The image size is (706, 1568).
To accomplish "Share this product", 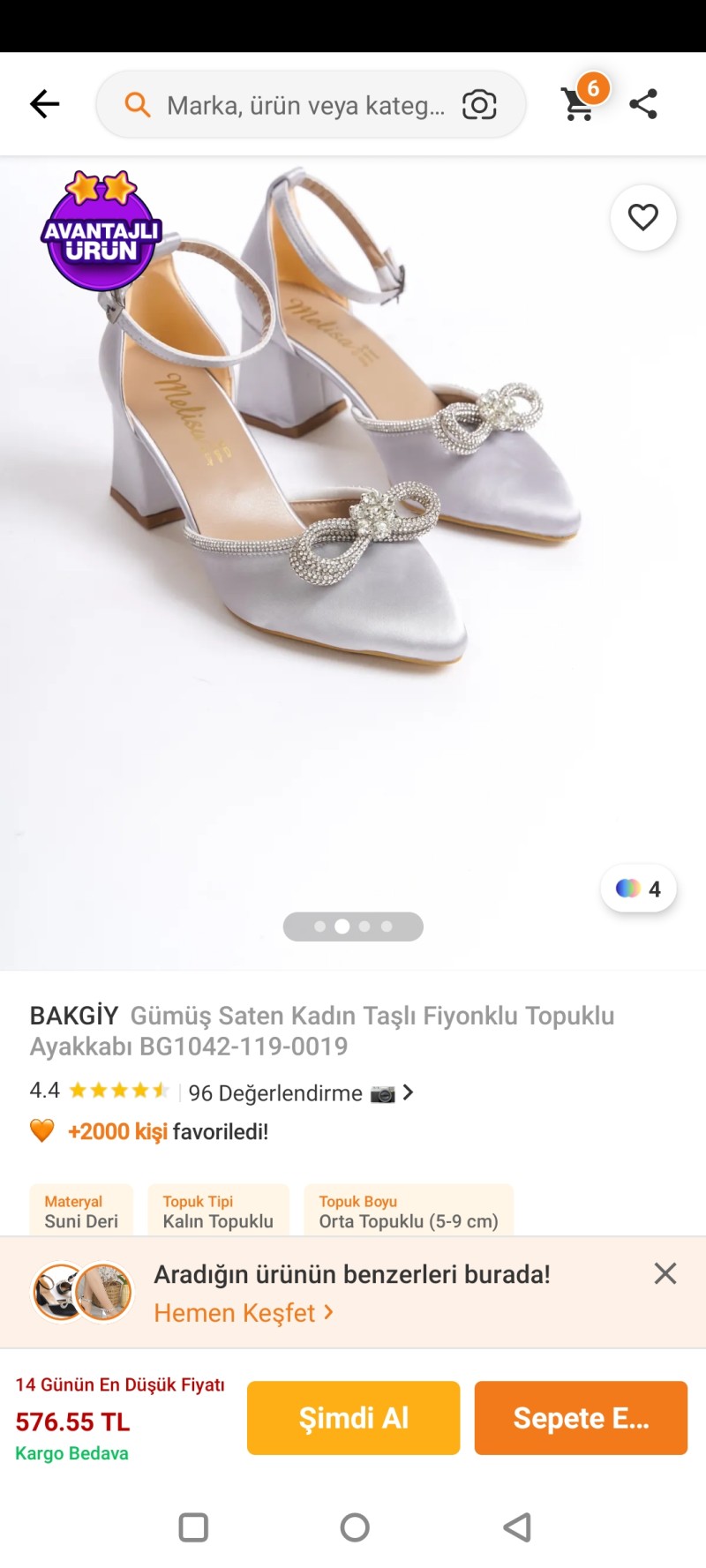I will tap(643, 104).
